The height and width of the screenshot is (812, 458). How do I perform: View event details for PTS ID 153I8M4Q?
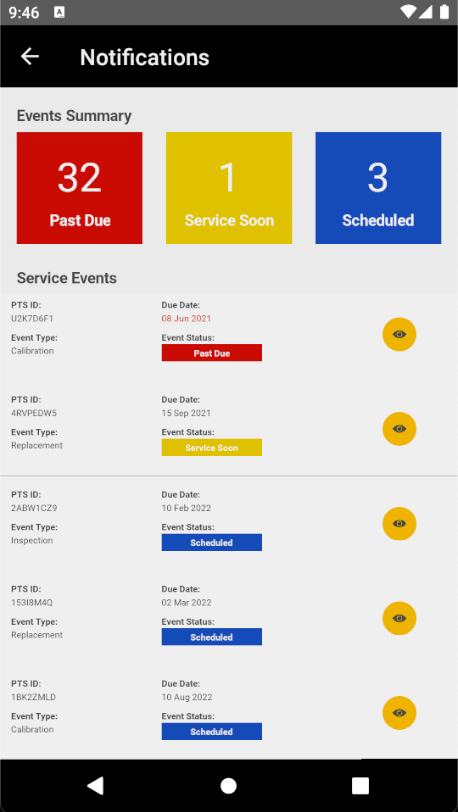pyautogui.click(x=399, y=618)
